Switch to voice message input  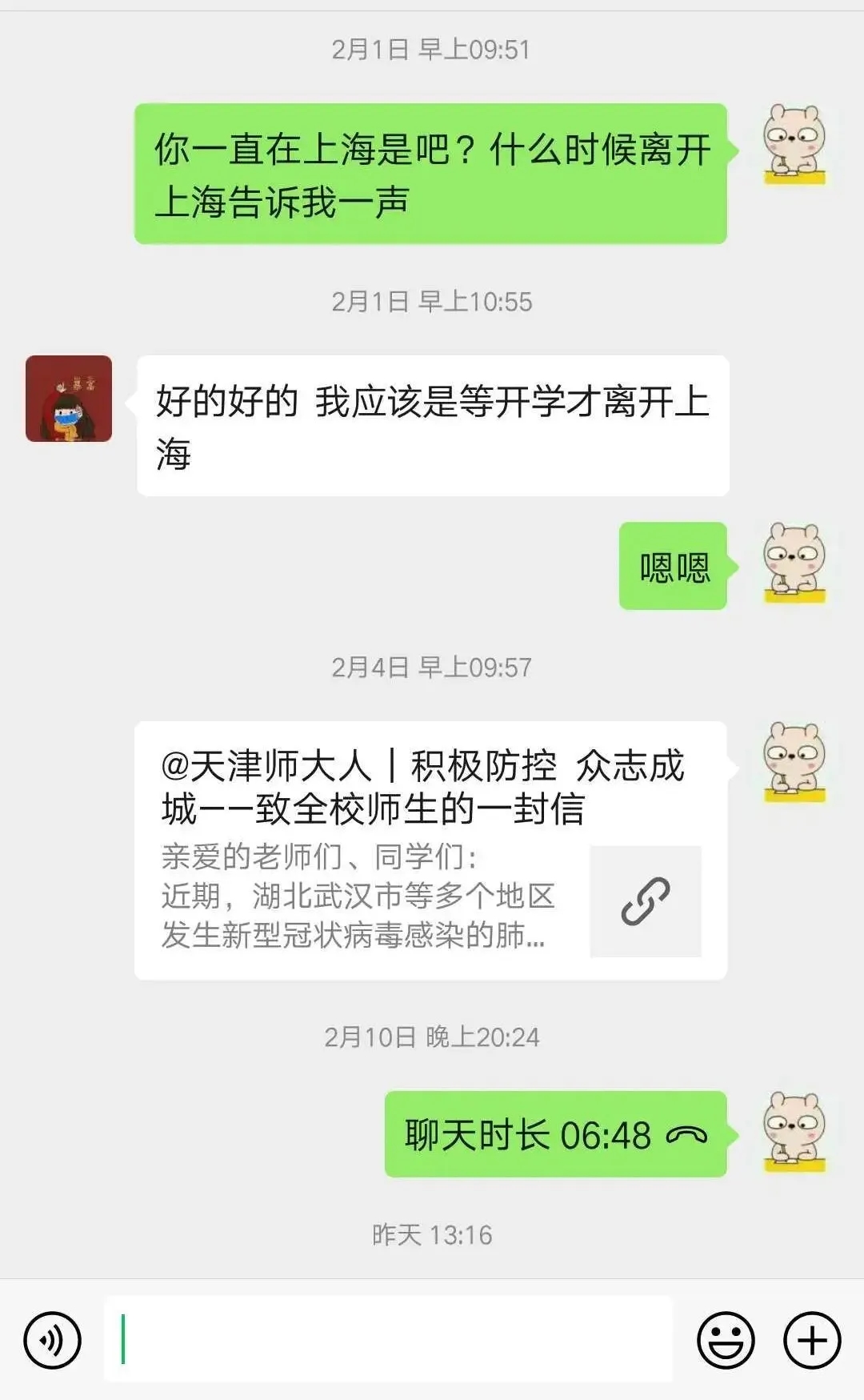tap(52, 1340)
